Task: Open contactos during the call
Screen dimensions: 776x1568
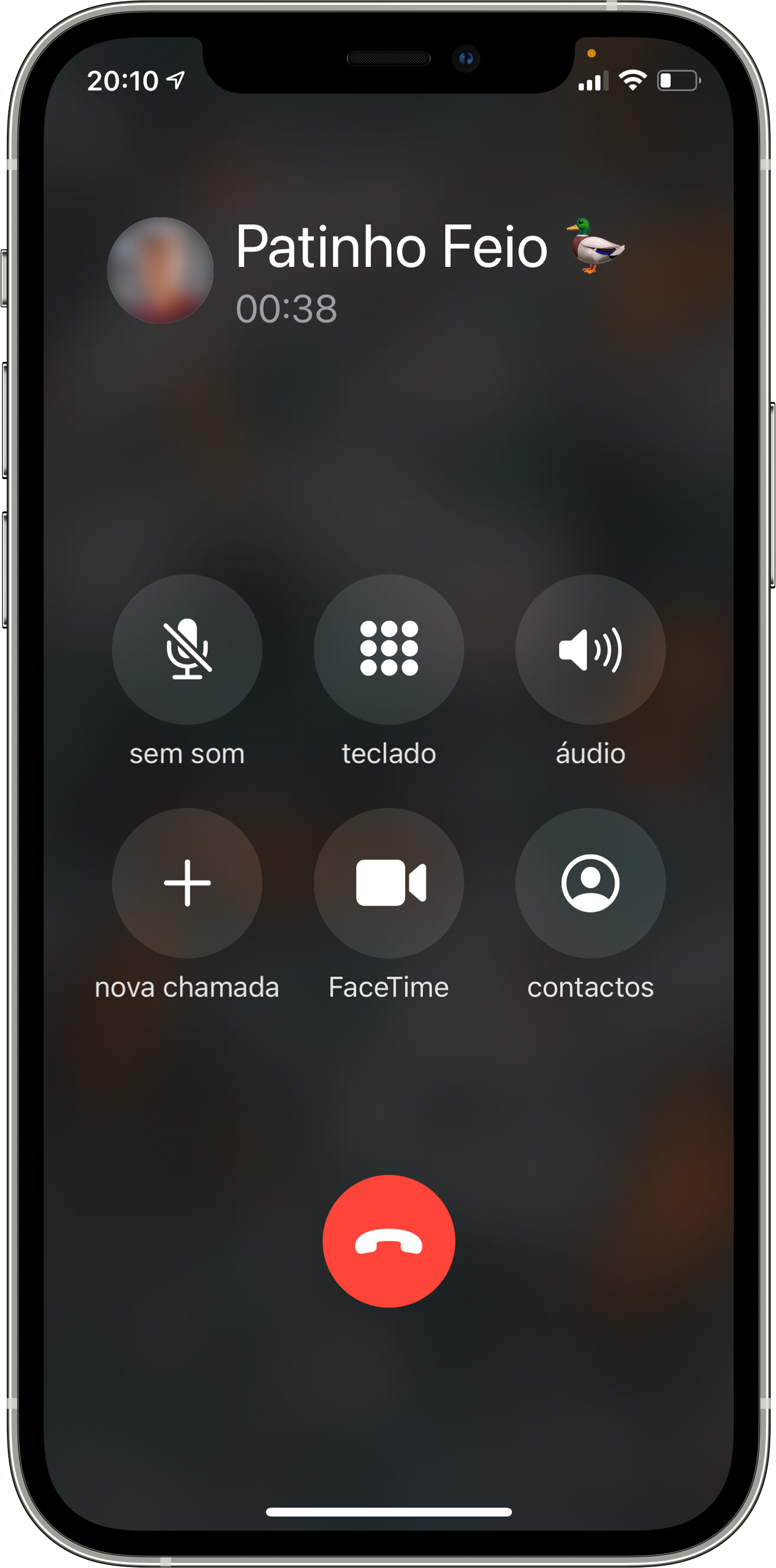Action: tap(591, 883)
